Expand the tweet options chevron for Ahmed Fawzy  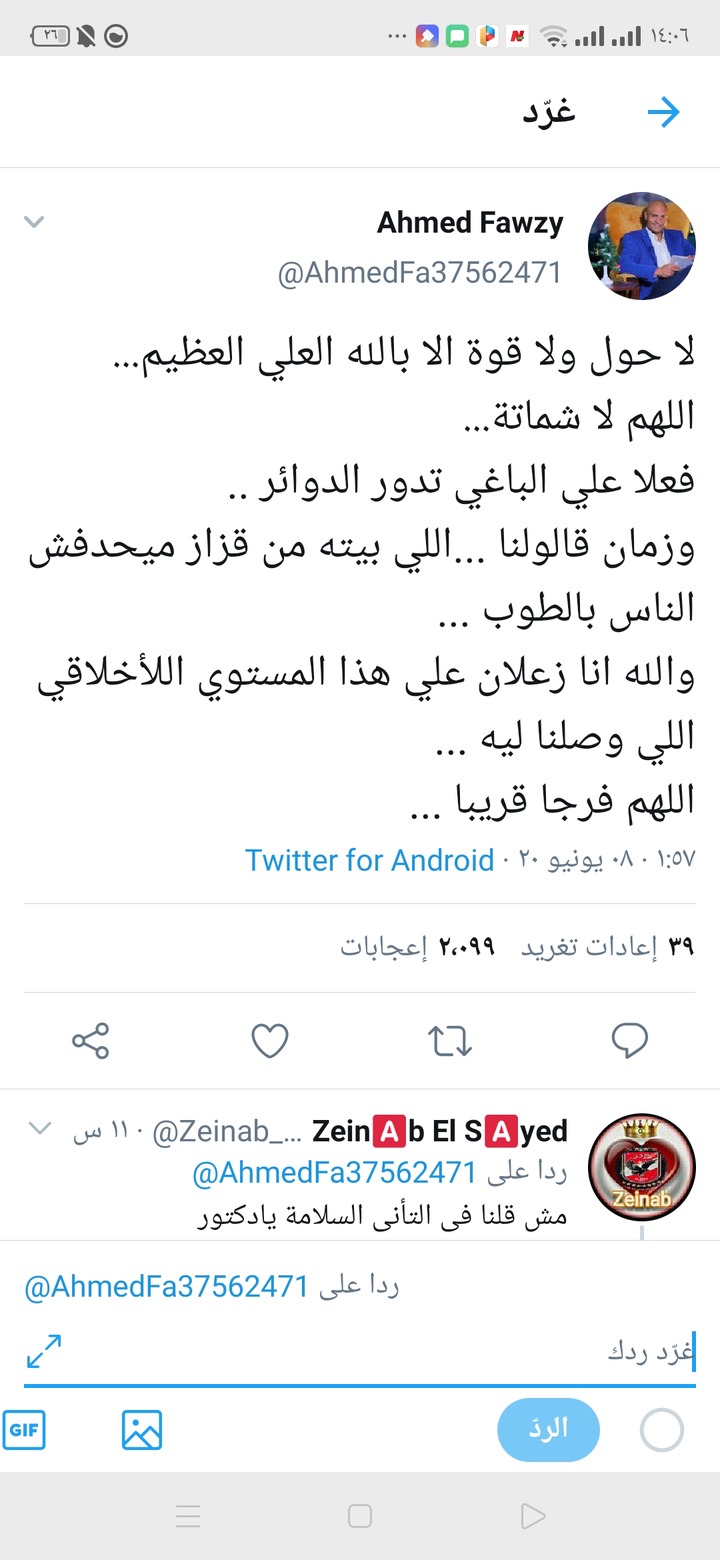tap(35, 222)
